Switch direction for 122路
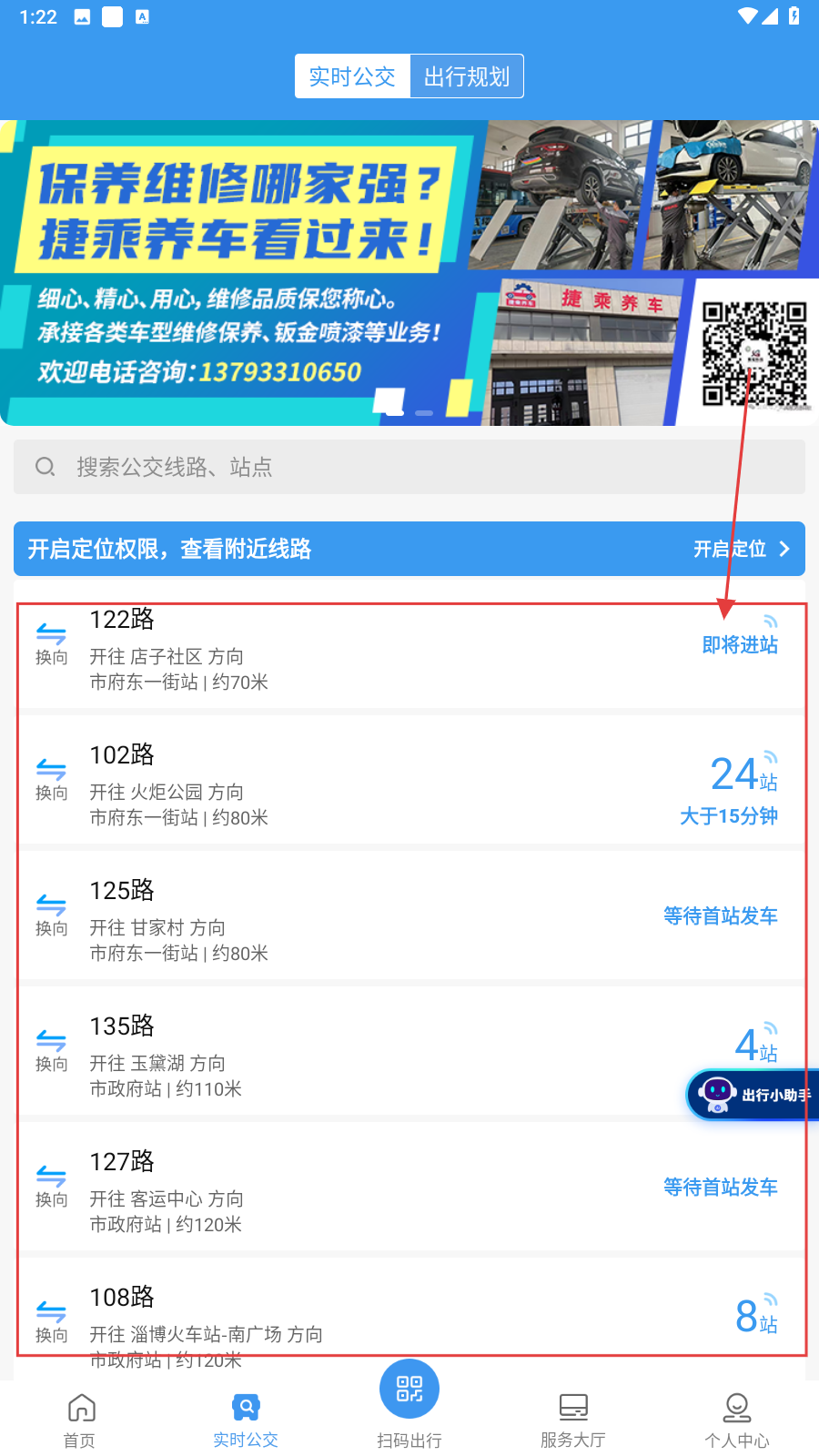 (51, 644)
